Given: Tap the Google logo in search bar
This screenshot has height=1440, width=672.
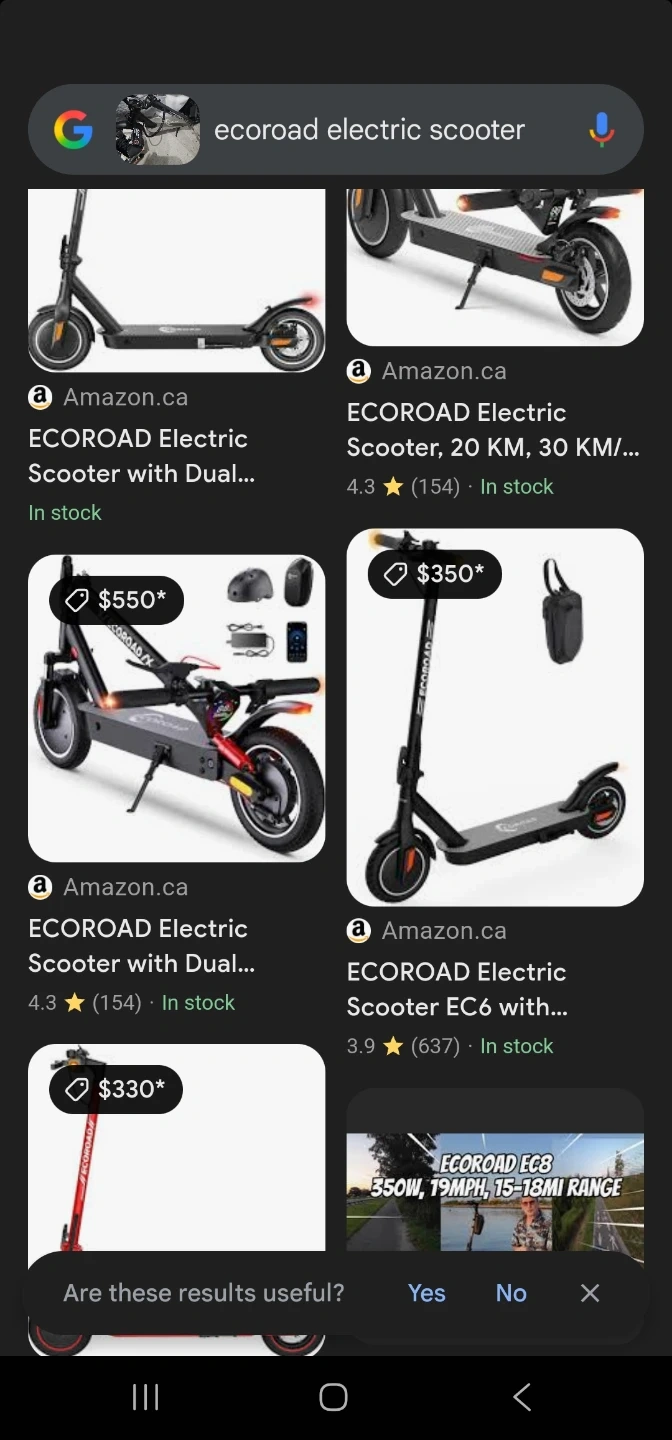Looking at the screenshot, I should tap(73, 130).
